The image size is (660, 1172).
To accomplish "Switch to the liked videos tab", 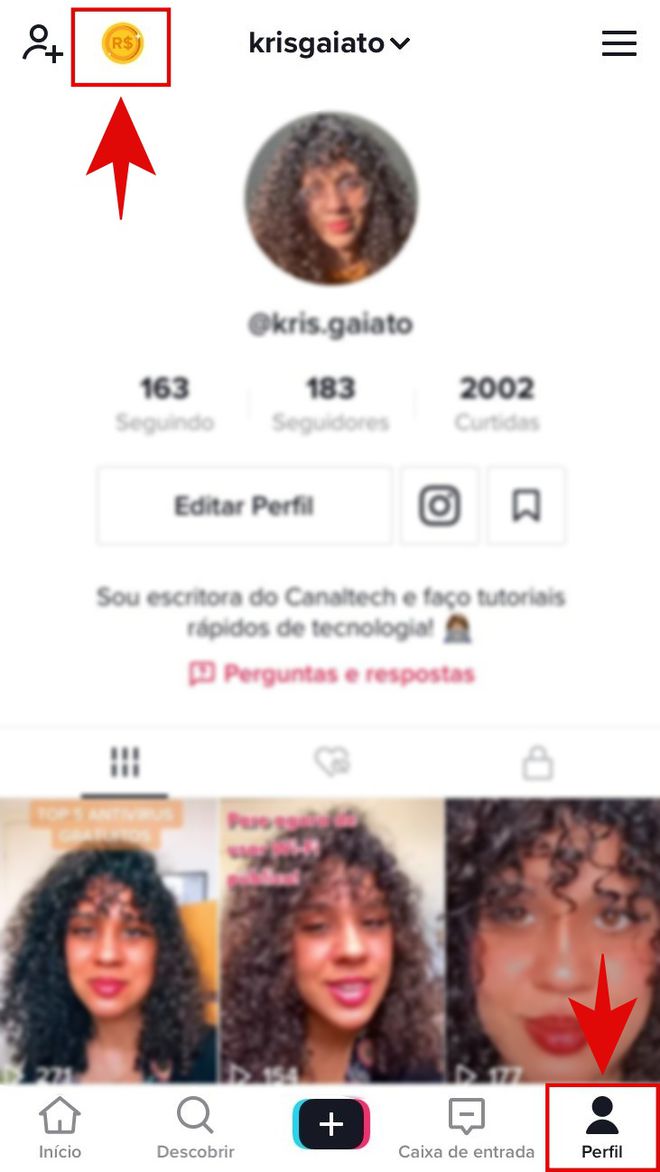I will [331, 763].
